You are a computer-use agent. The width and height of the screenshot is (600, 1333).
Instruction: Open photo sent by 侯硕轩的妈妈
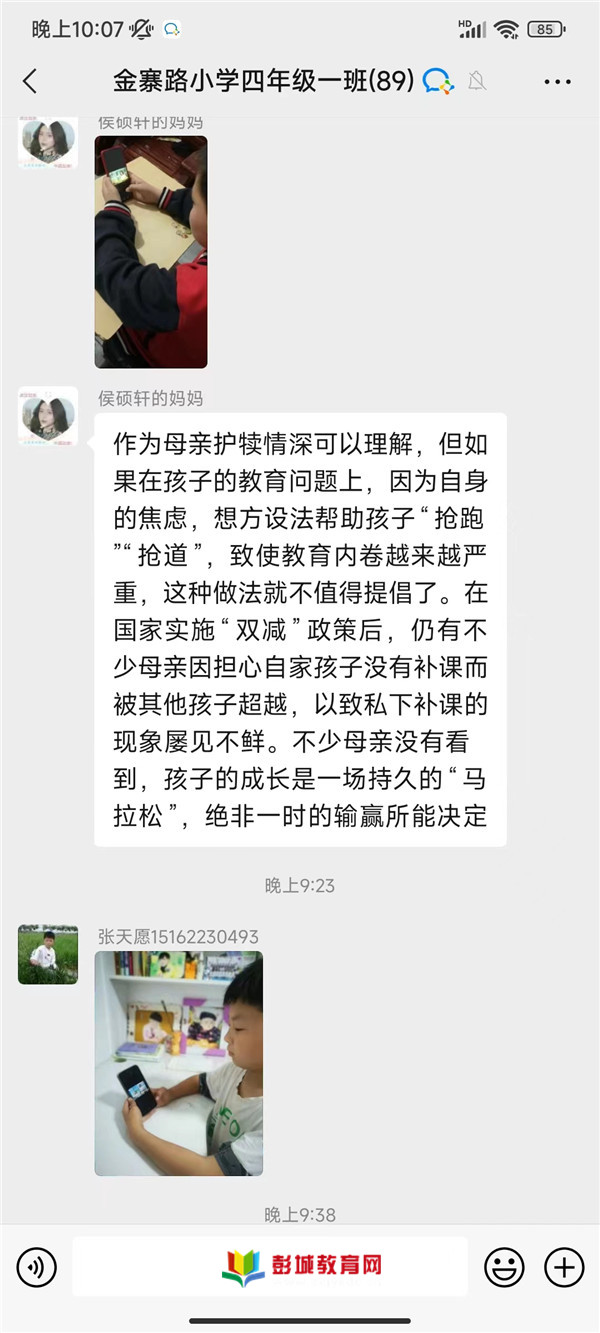(x=151, y=252)
